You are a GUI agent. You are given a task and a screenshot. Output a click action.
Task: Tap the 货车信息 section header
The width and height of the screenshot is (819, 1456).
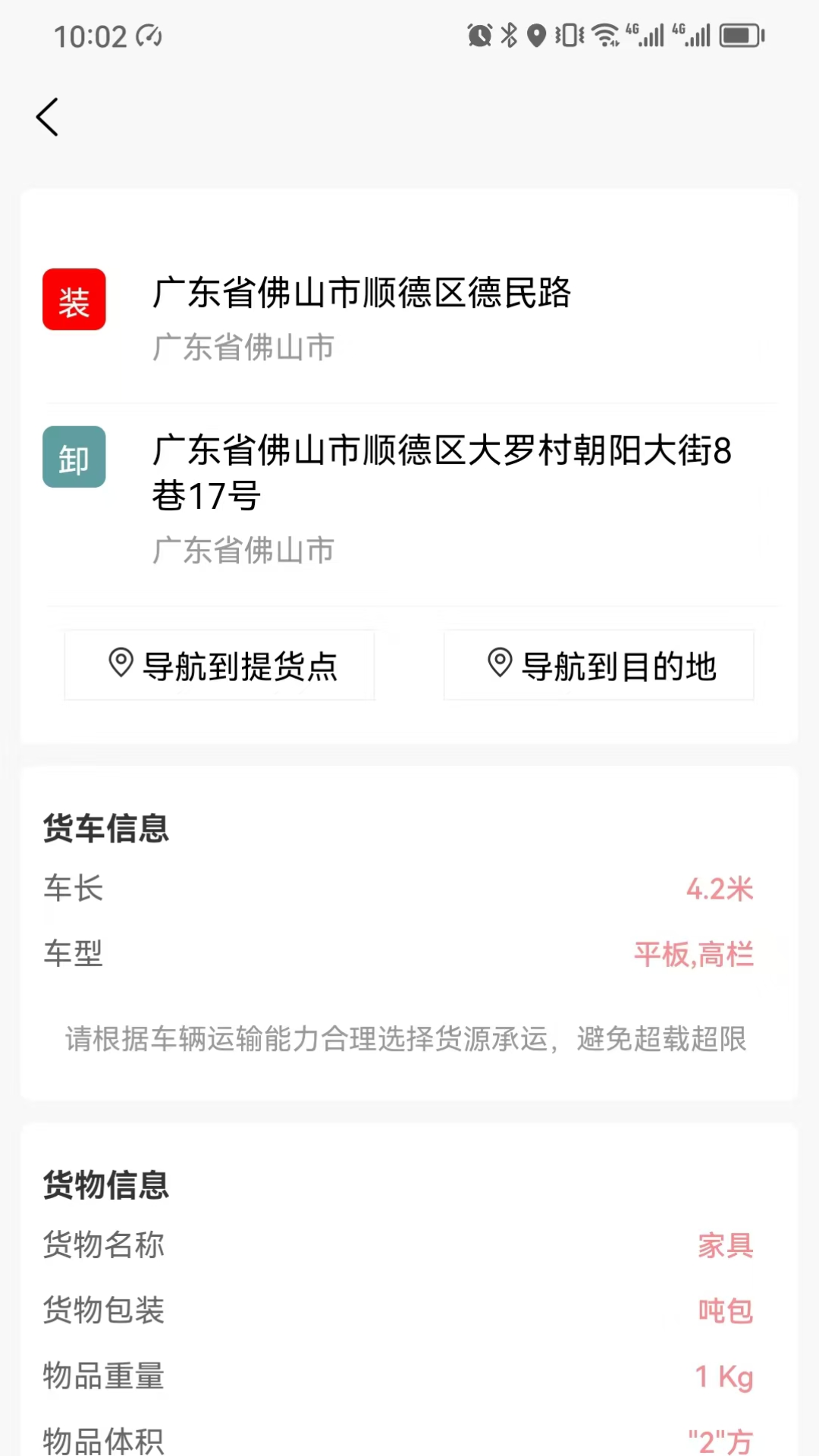105,829
